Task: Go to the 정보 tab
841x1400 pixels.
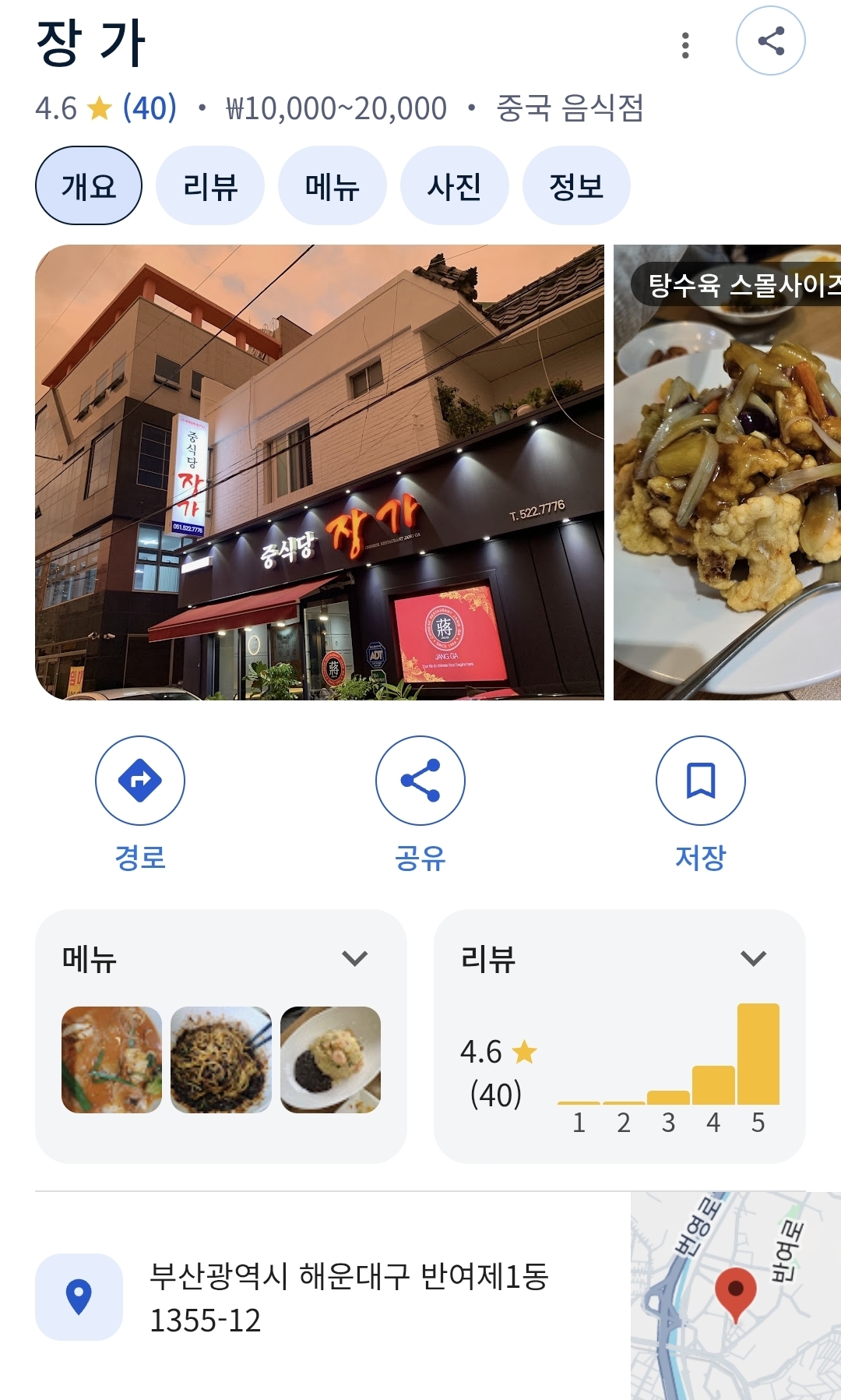Action: coord(576,186)
